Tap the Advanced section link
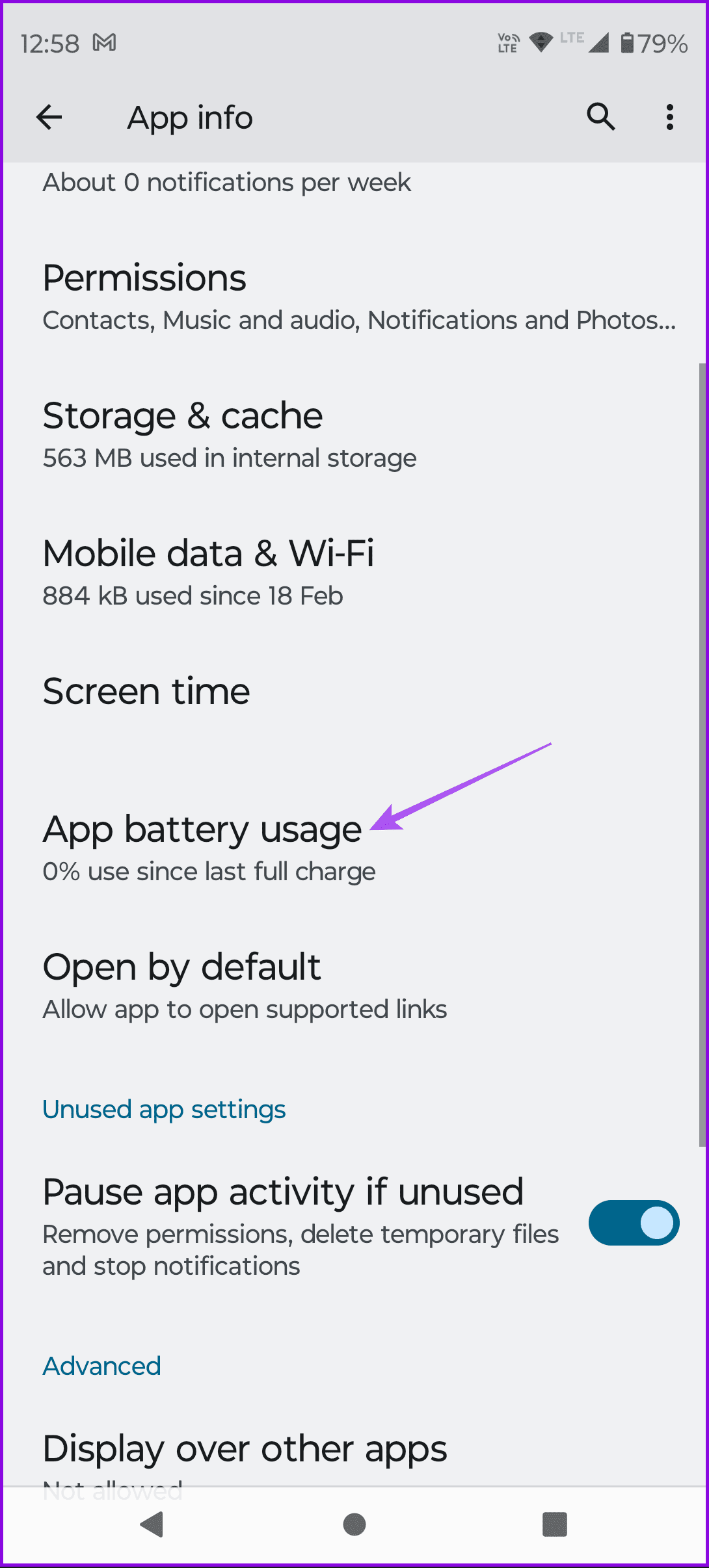This screenshot has height=1568, width=709. point(101,1365)
